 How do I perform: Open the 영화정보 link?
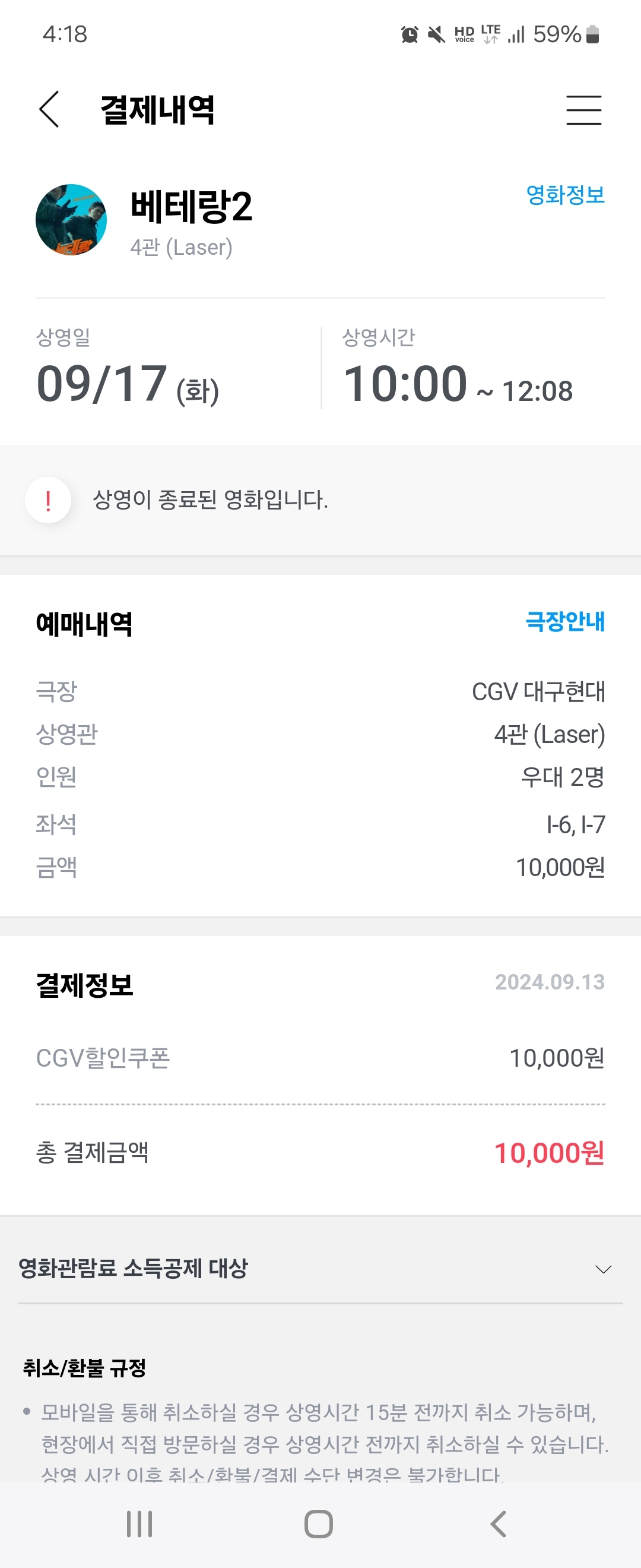point(565,195)
